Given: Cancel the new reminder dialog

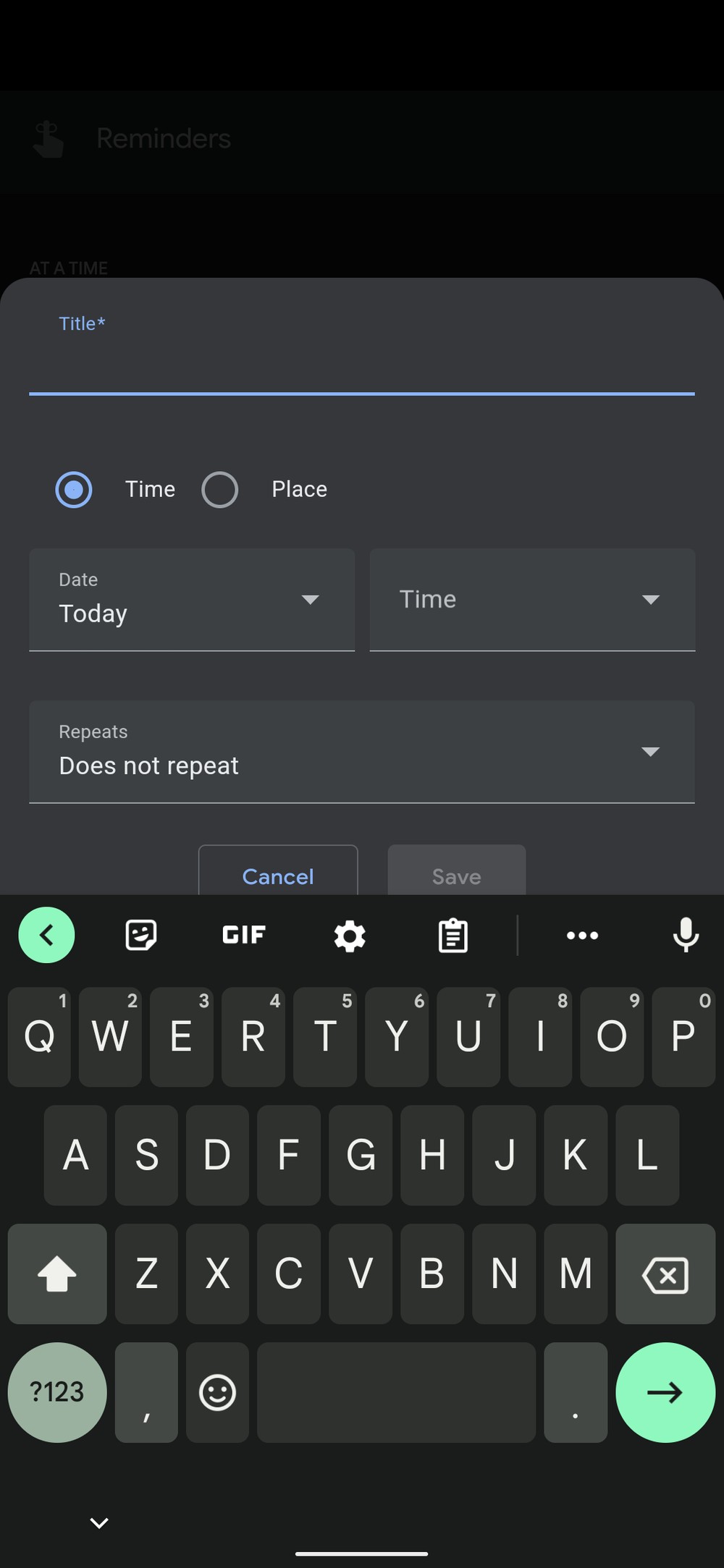Looking at the screenshot, I should (278, 871).
